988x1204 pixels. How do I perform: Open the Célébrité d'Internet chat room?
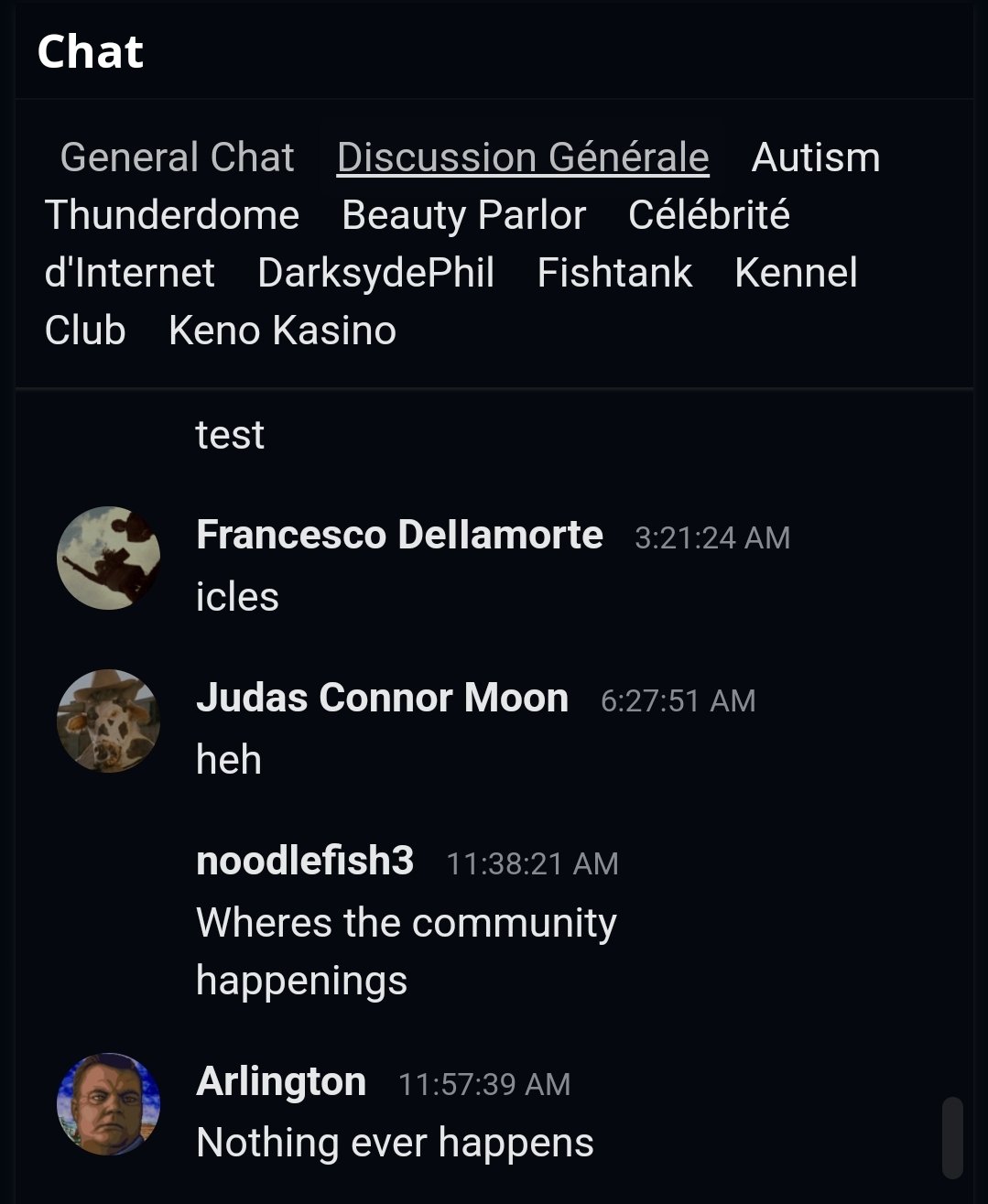[708, 215]
